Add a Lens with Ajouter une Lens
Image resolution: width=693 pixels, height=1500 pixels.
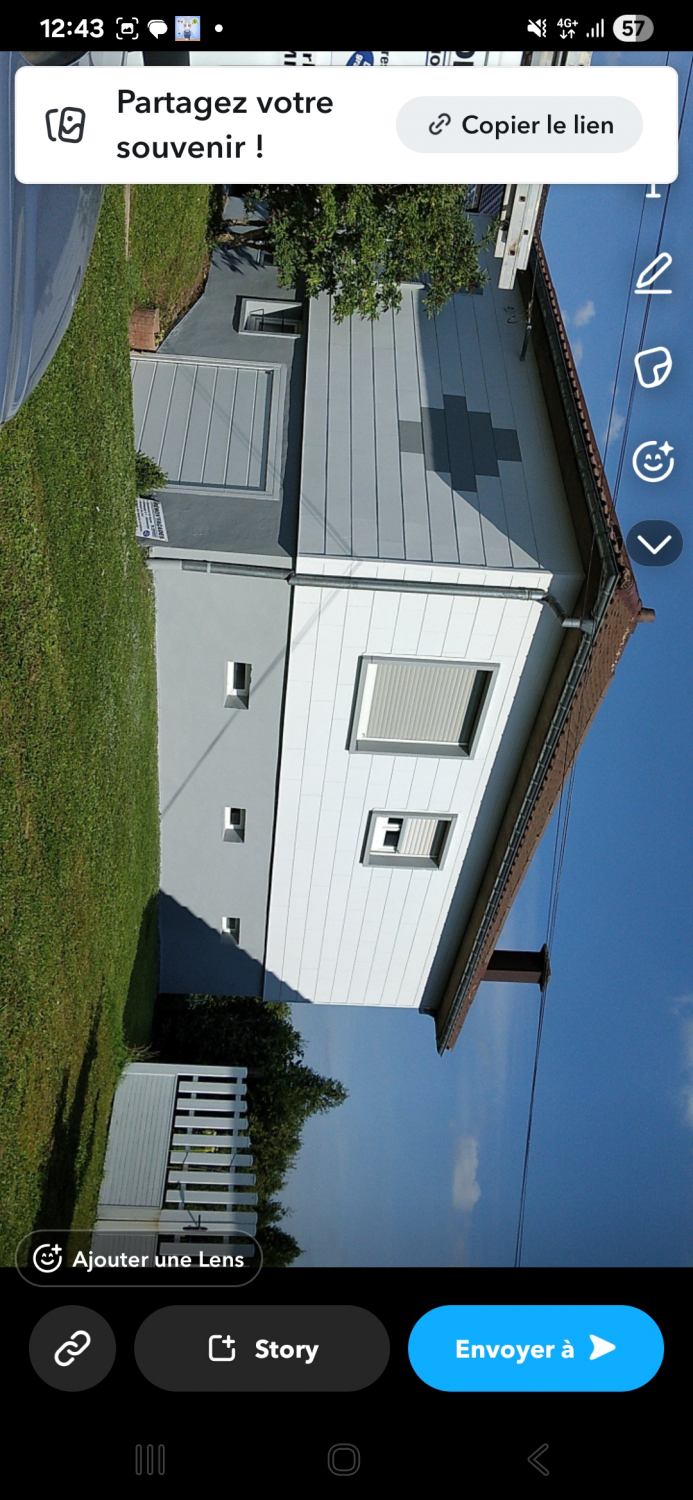[x=139, y=1258]
